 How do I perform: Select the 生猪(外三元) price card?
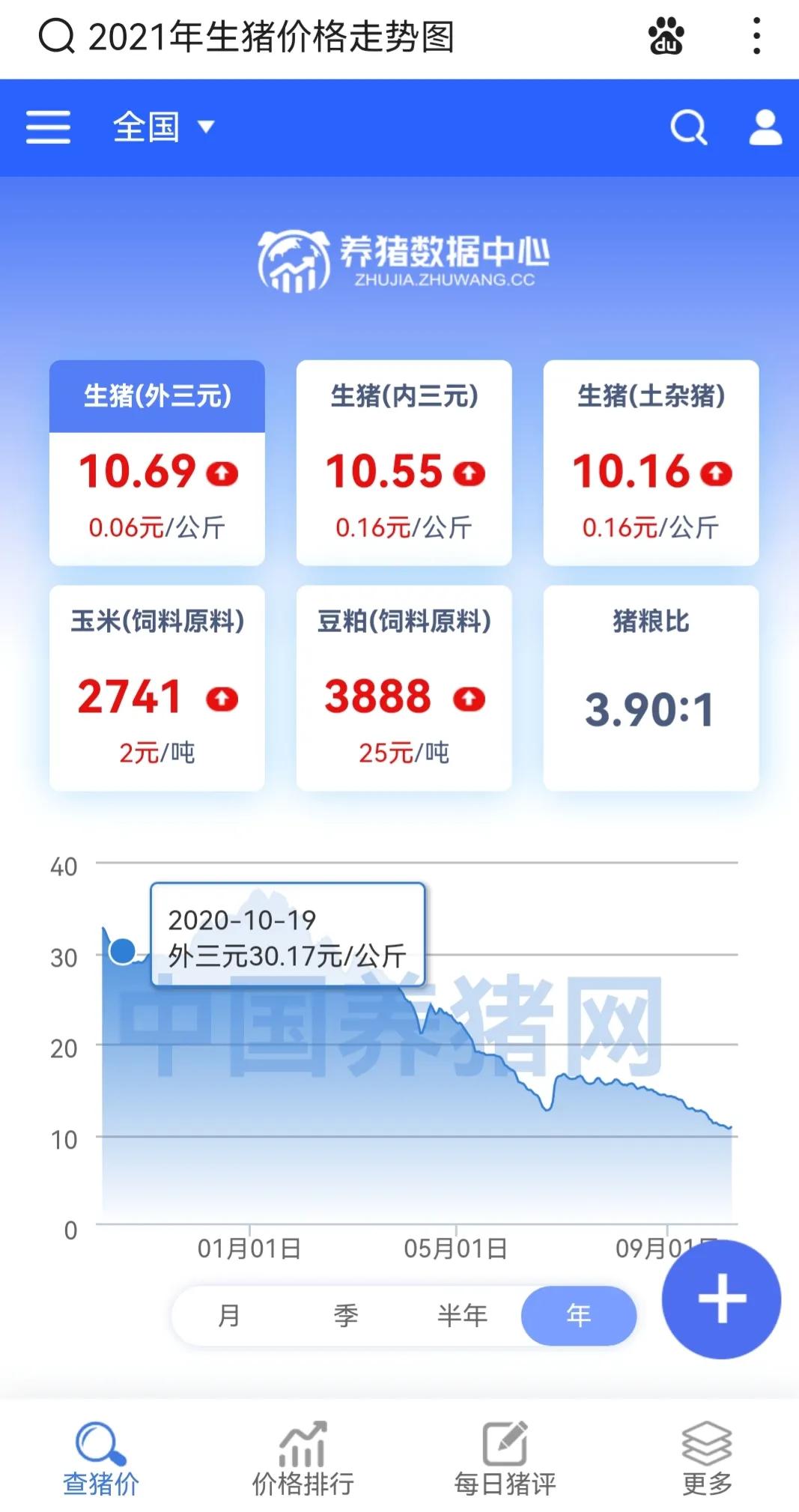(157, 462)
